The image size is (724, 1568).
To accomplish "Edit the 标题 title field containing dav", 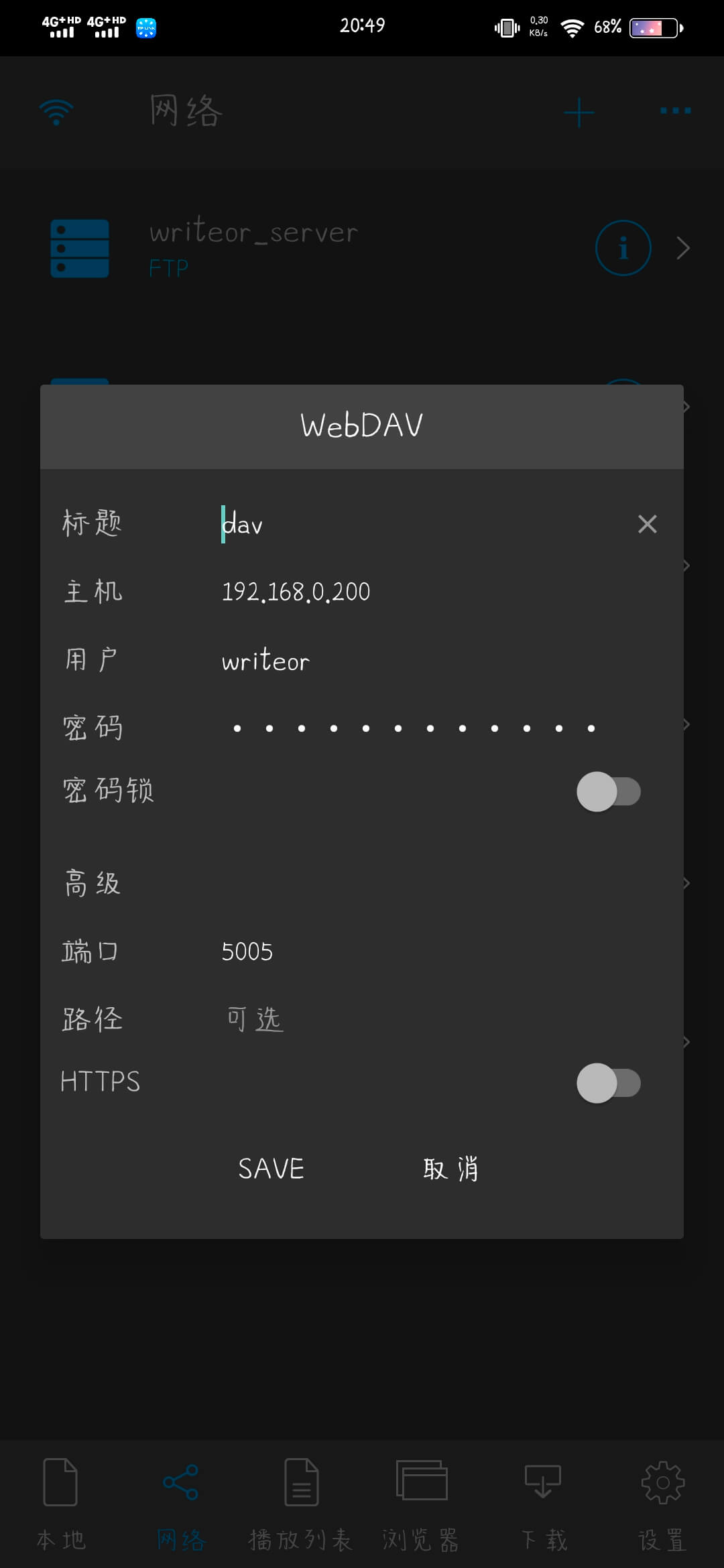I will point(422,524).
